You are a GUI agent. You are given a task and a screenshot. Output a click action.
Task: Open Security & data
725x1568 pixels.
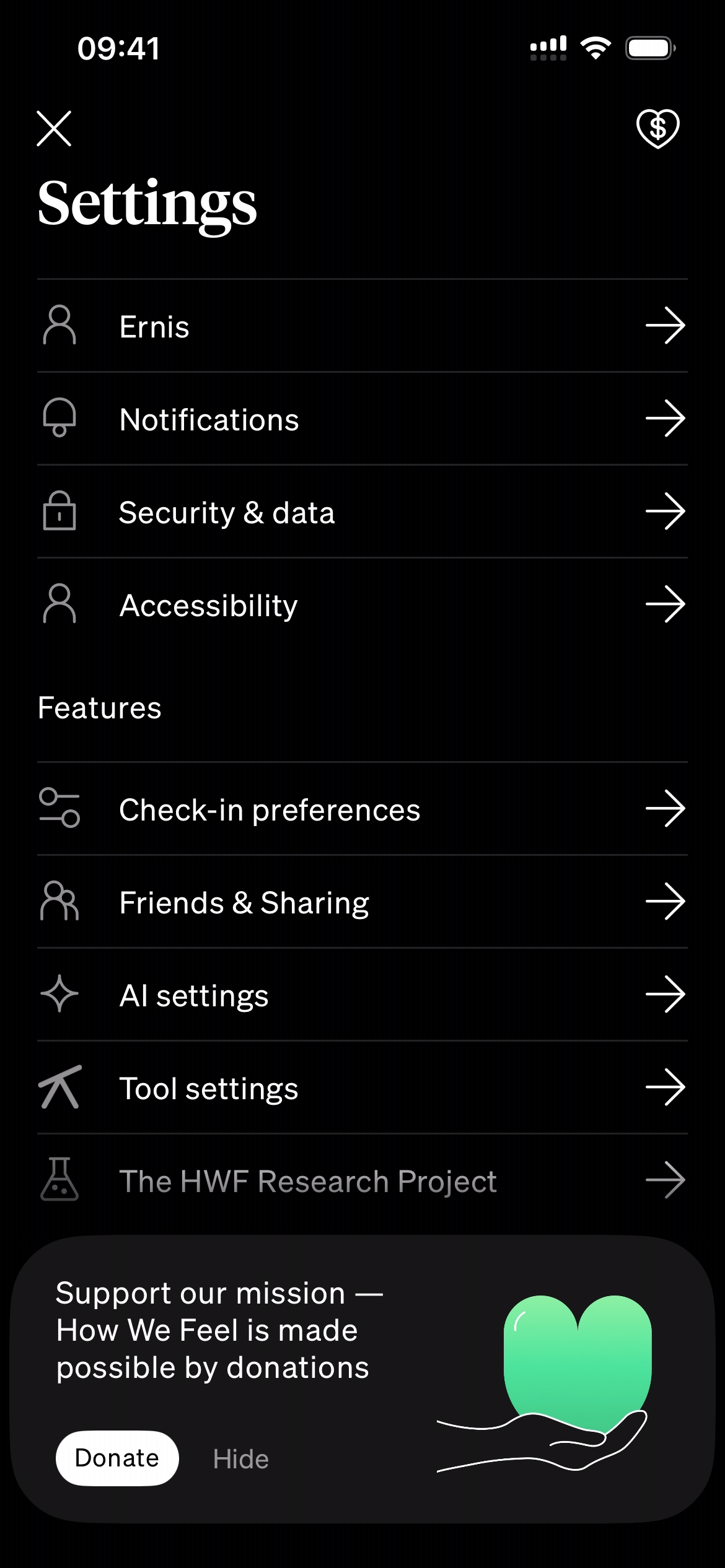point(362,512)
